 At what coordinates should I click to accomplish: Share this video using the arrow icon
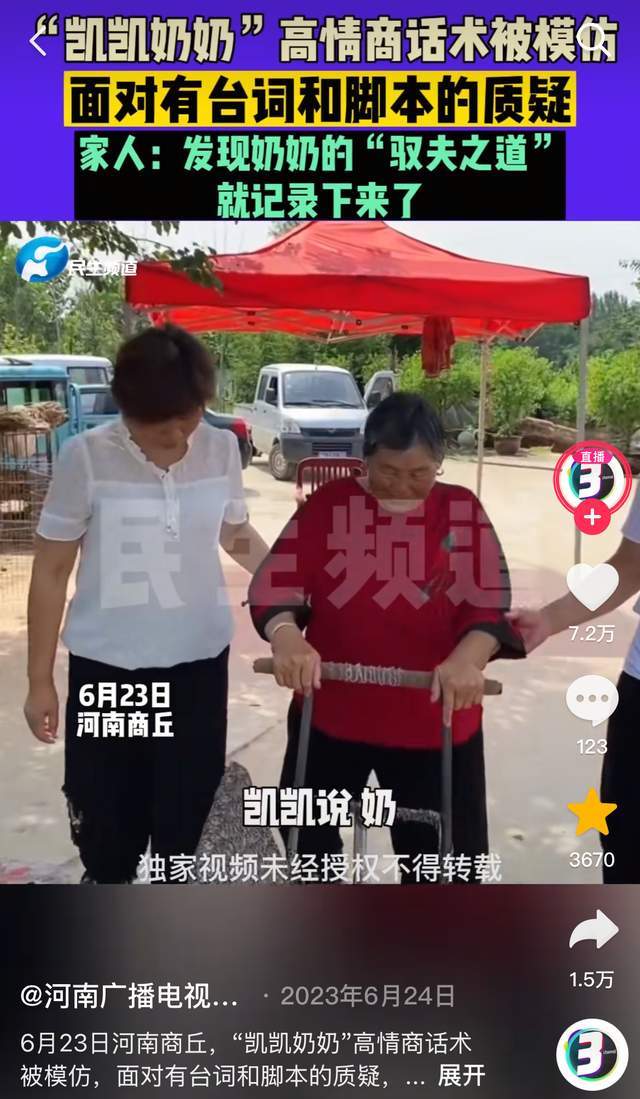coord(593,931)
